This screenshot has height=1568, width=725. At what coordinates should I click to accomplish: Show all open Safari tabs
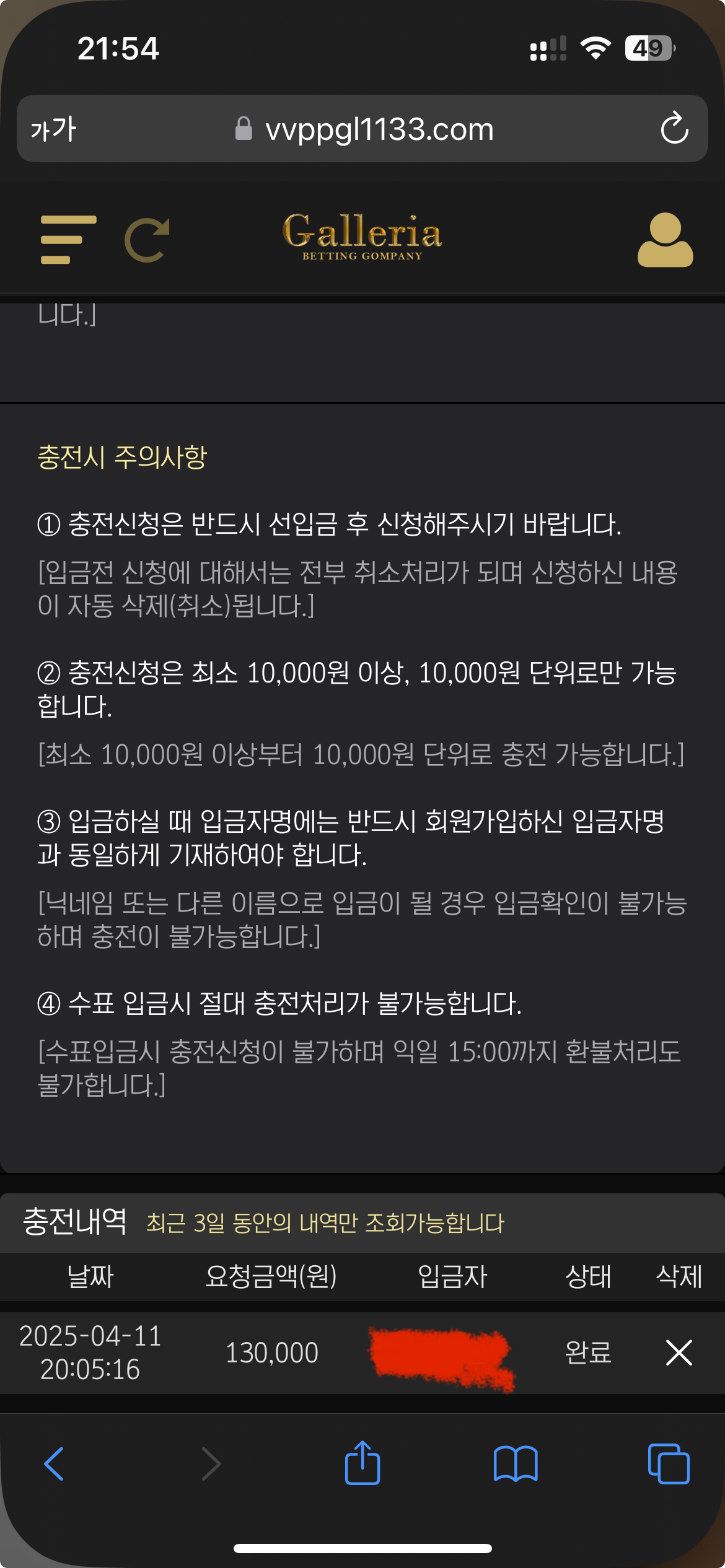click(x=668, y=1464)
